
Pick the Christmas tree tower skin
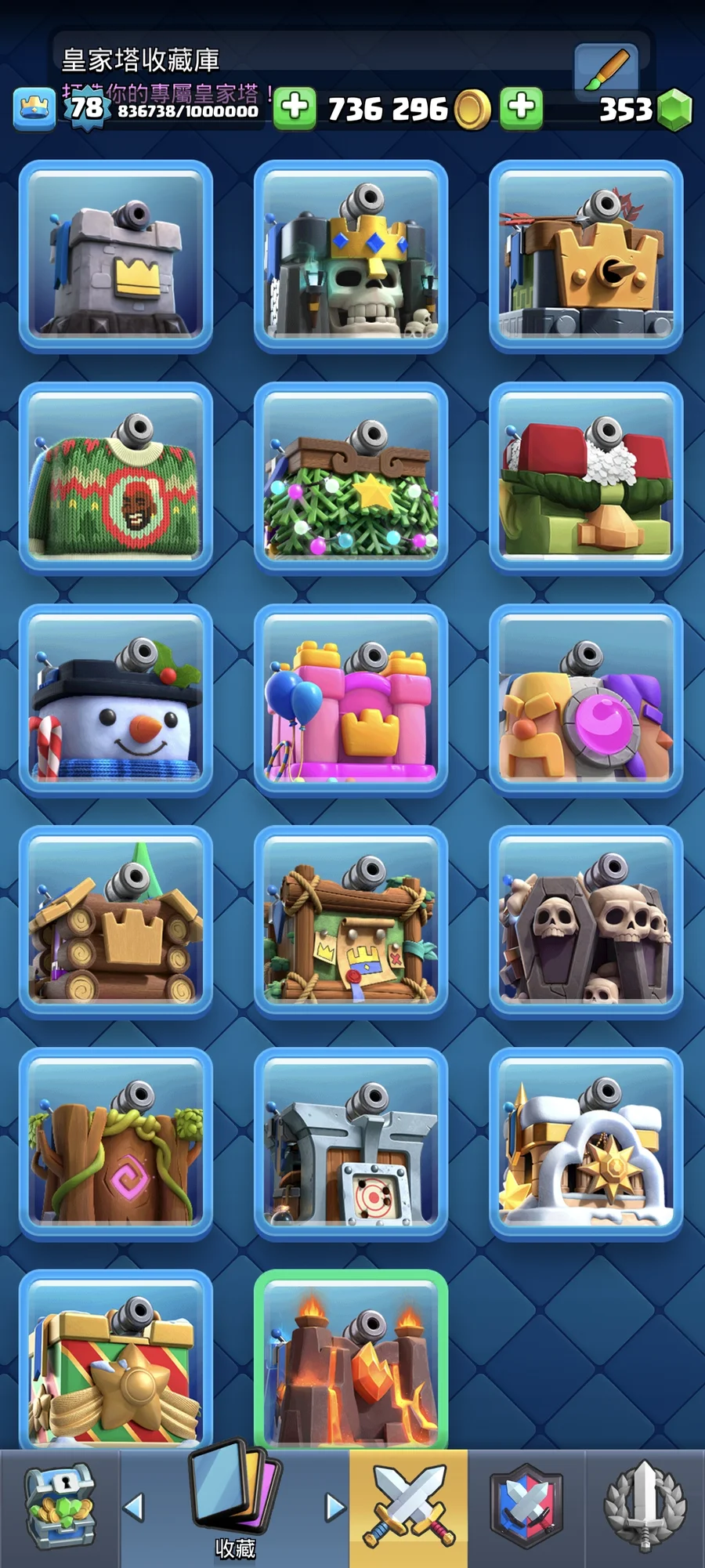tap(351, 478)
